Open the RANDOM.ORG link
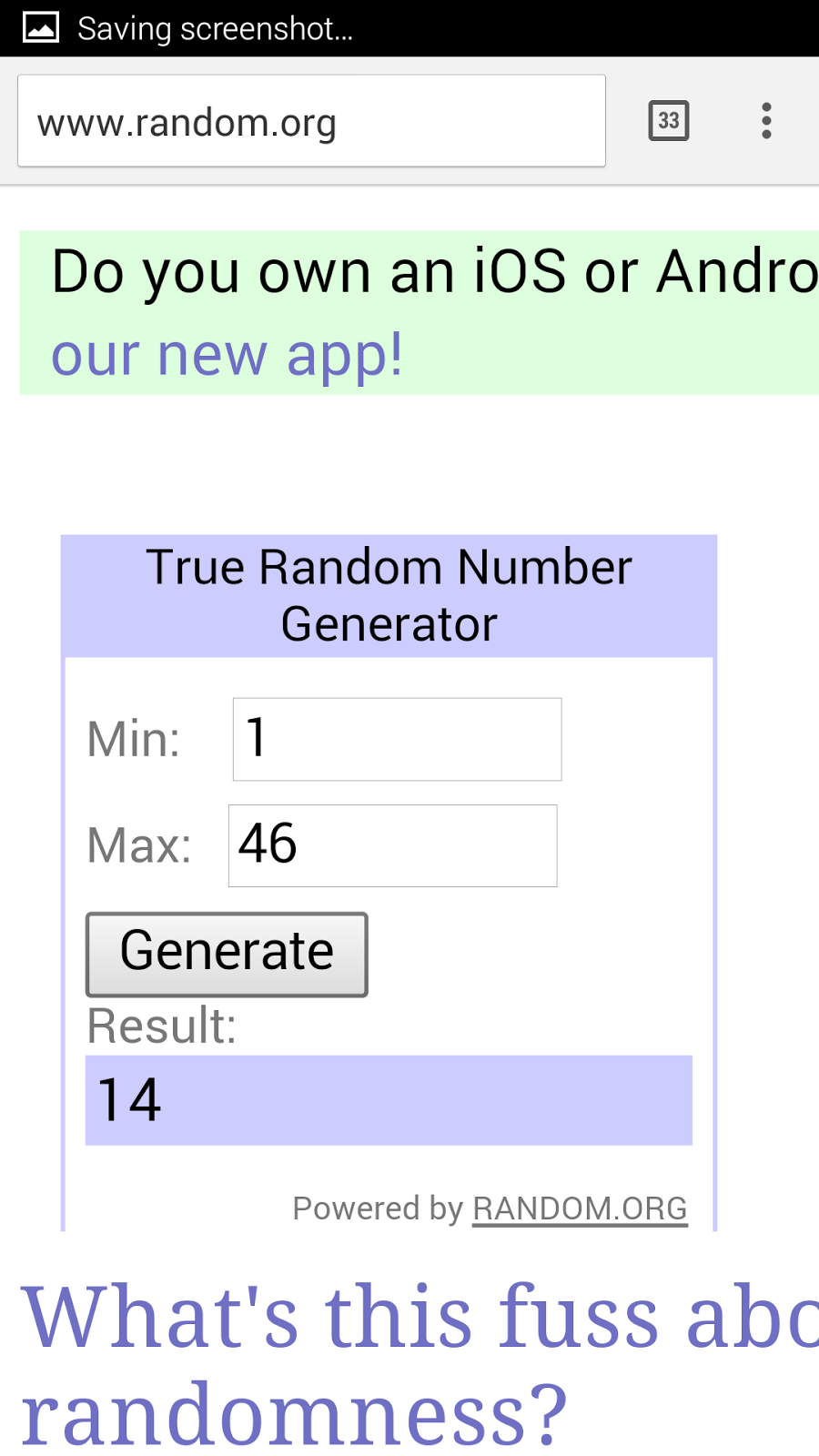819x1456 pixels. point(580,1208)
